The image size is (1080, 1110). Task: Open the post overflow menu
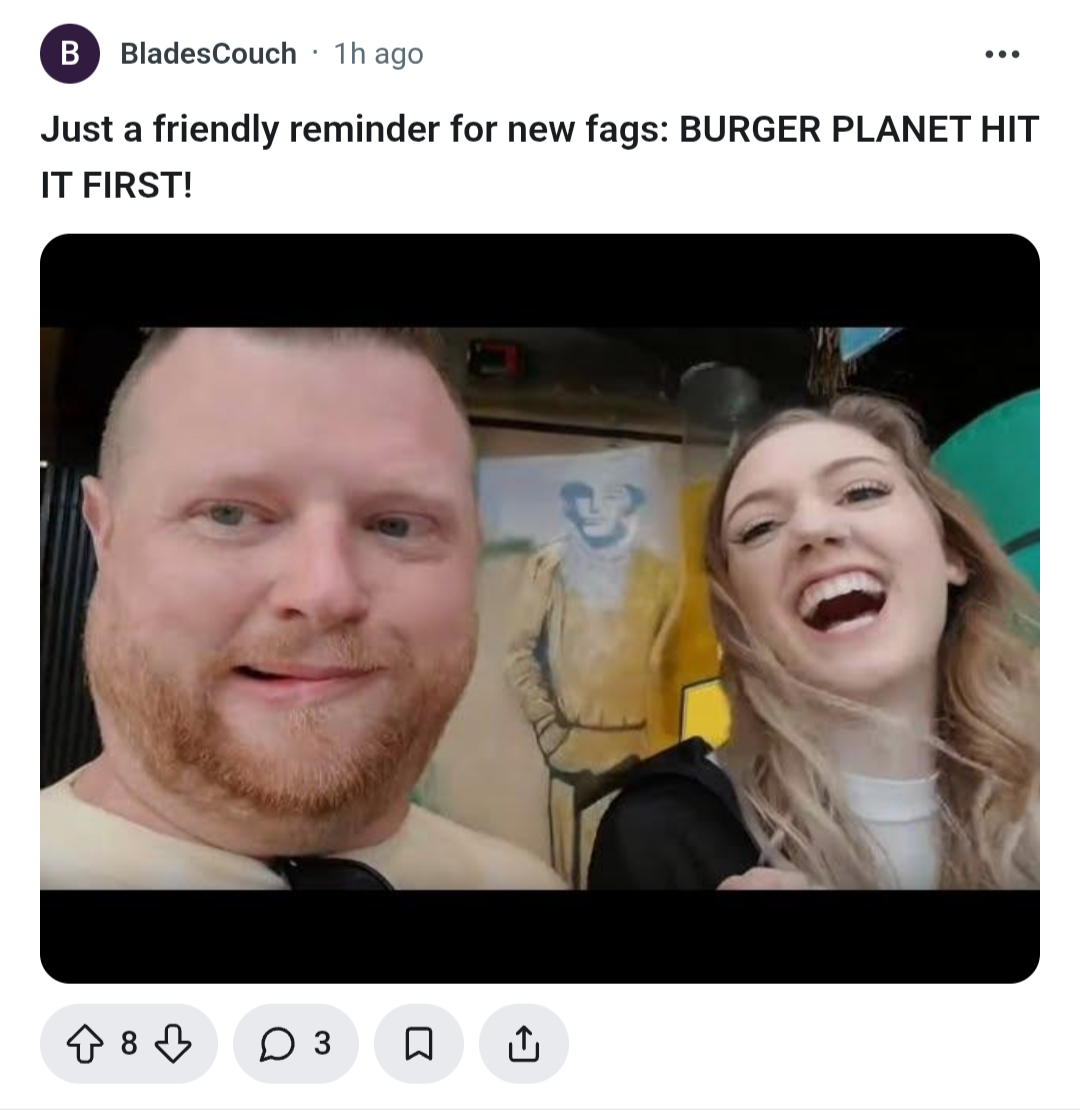tap(1002, 54)
